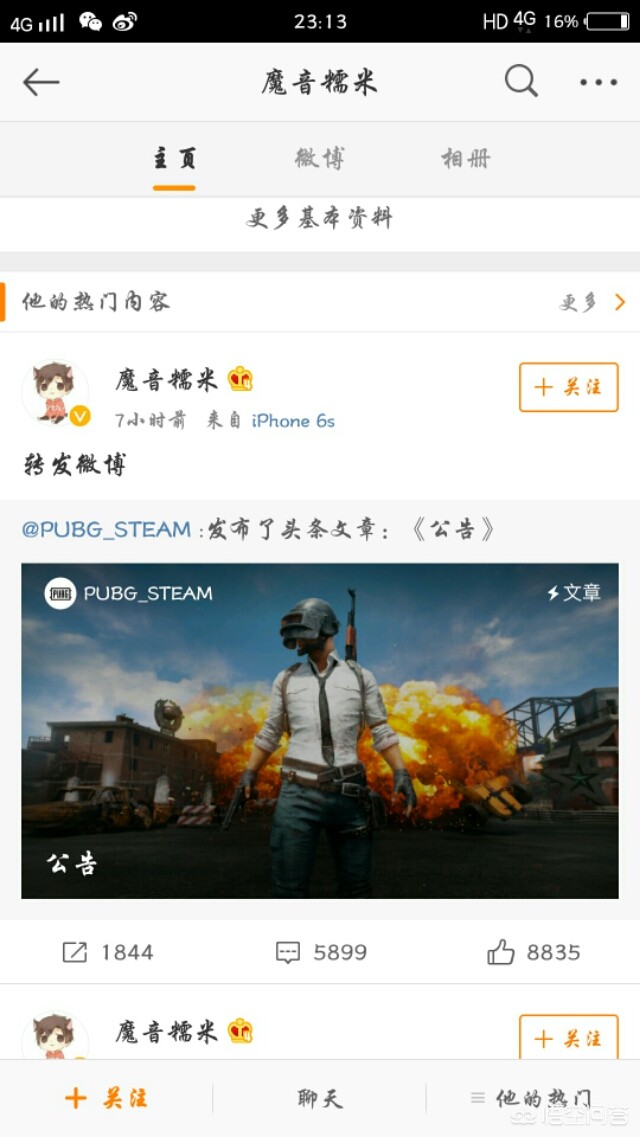Select the 主页 tab
This screenshot has width=640, height=1137.
174,158
